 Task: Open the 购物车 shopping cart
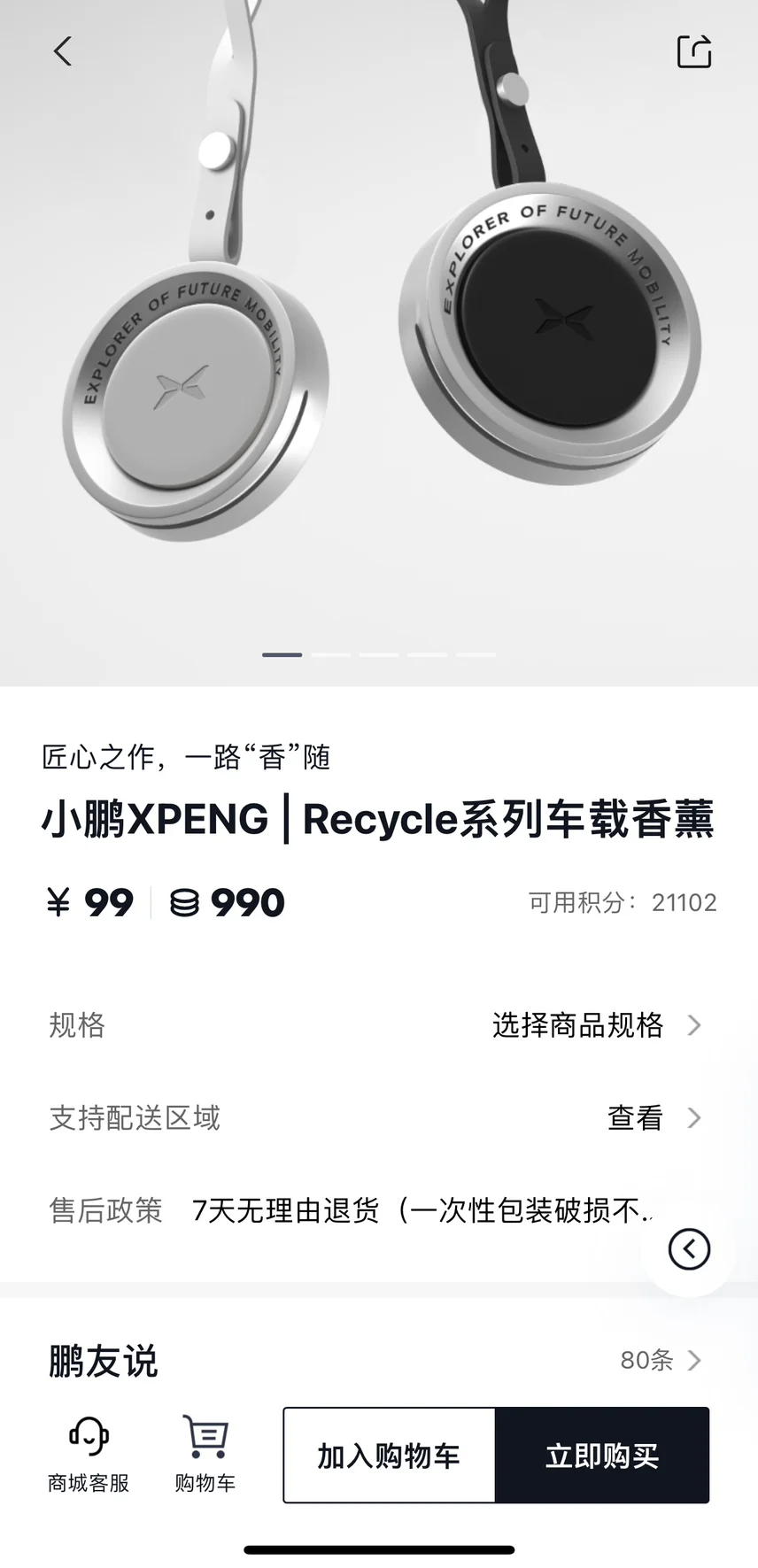pos(205,1455)
